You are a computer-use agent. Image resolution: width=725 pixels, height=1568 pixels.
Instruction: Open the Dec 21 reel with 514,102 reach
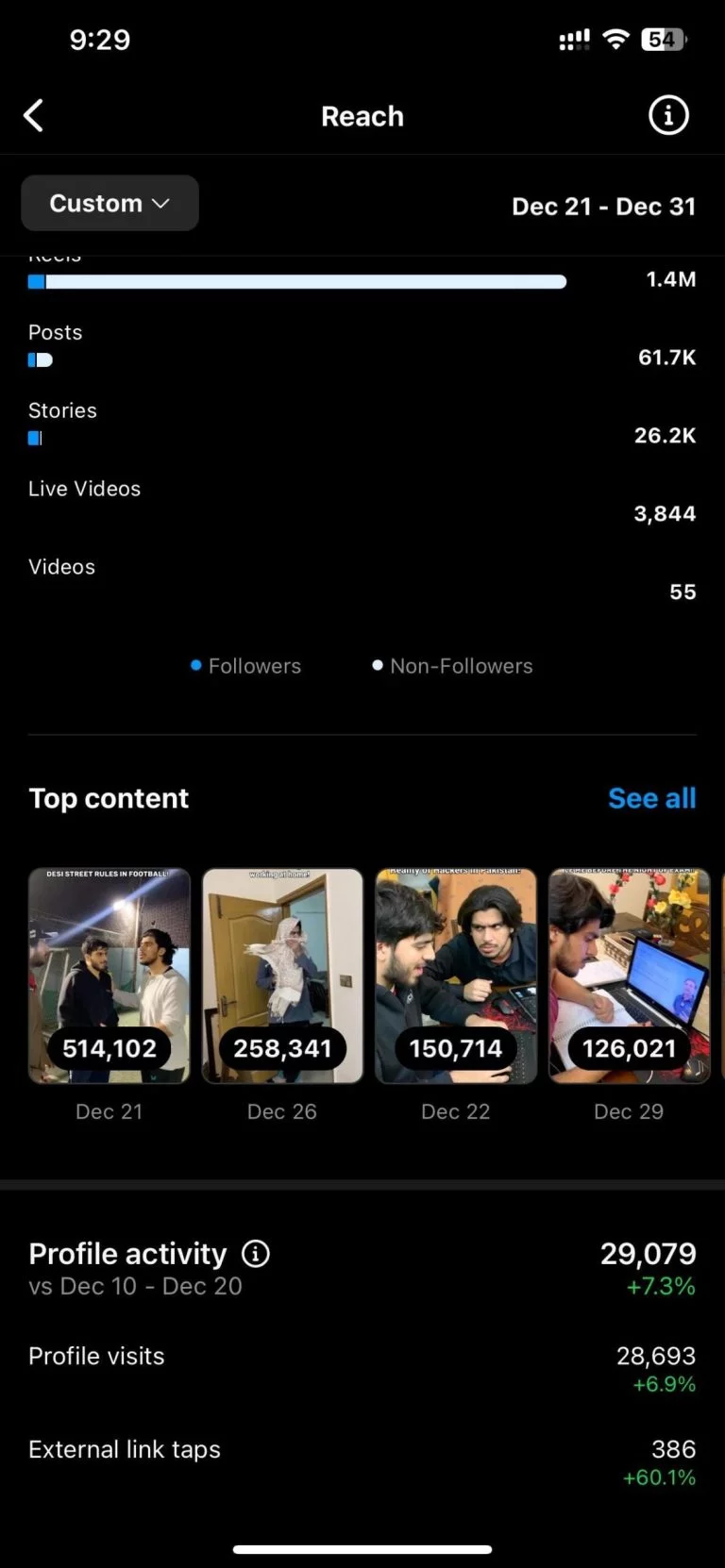[x=110, y=975]
